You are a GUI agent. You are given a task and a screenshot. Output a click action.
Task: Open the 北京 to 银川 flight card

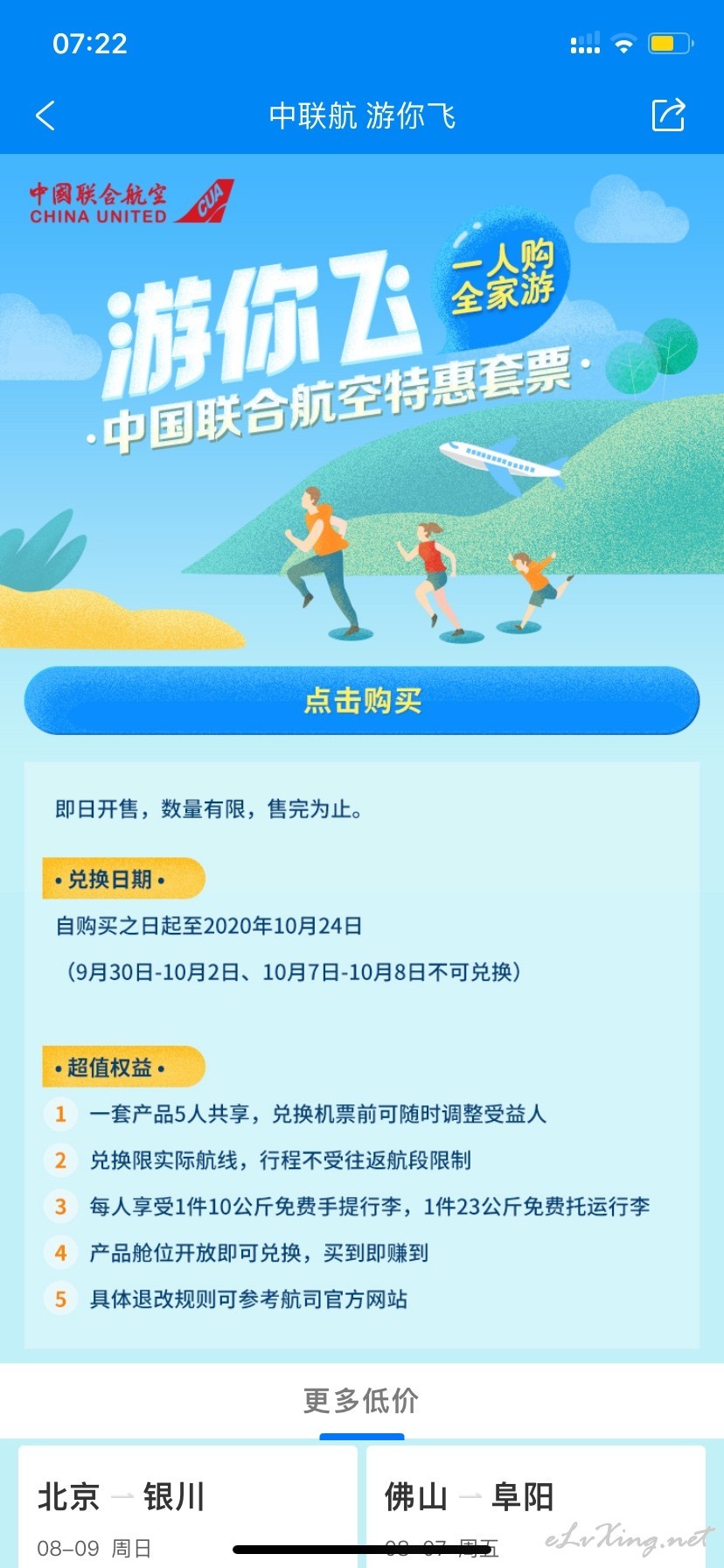188,1506
